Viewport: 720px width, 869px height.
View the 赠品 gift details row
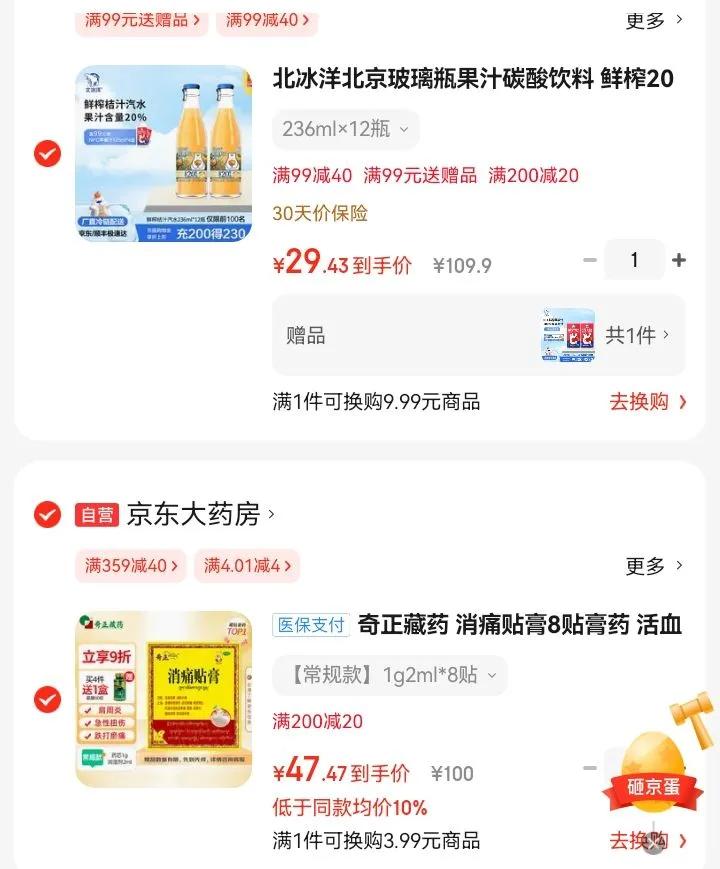pos(479,335)
